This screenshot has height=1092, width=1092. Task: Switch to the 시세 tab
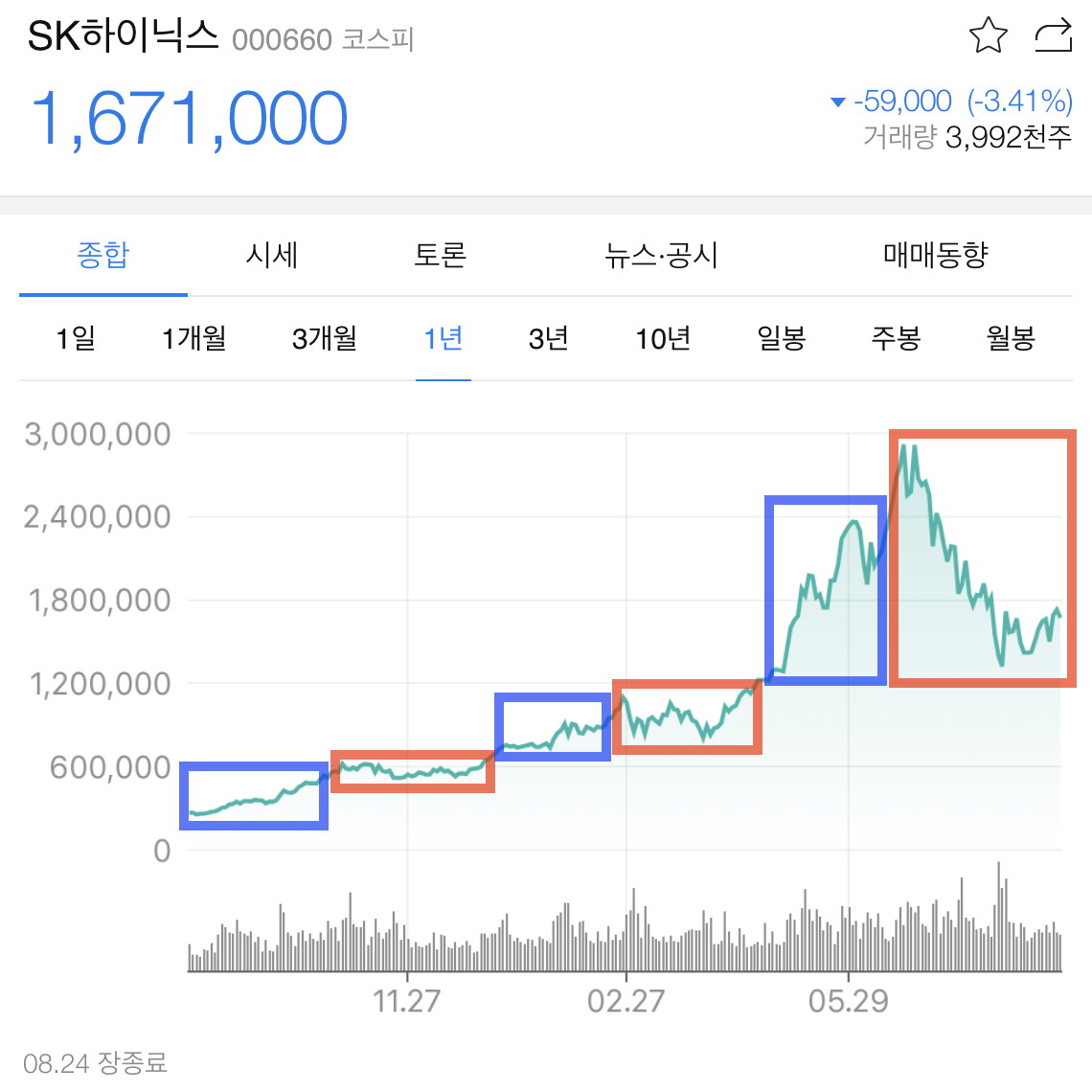(x=272, y=255)
